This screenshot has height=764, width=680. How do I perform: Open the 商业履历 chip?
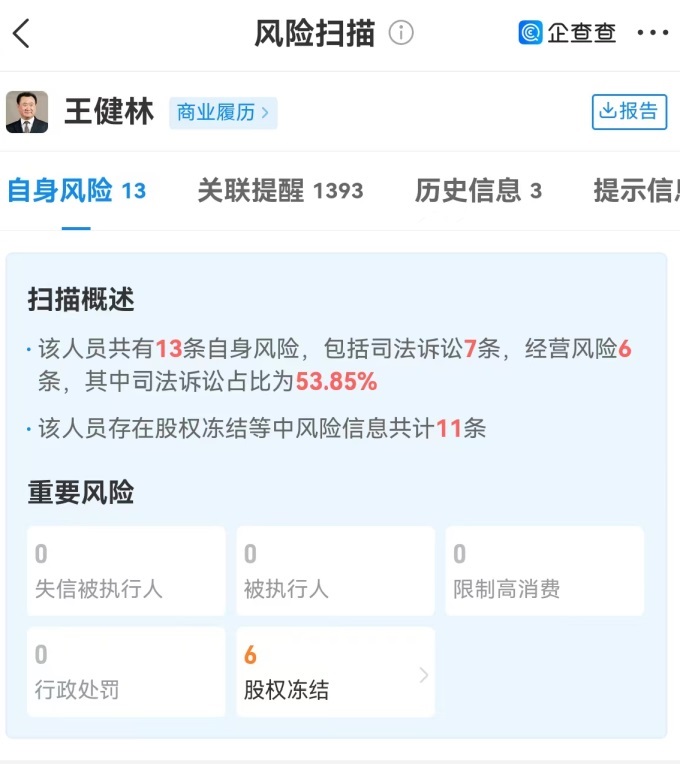click(223, 112)
